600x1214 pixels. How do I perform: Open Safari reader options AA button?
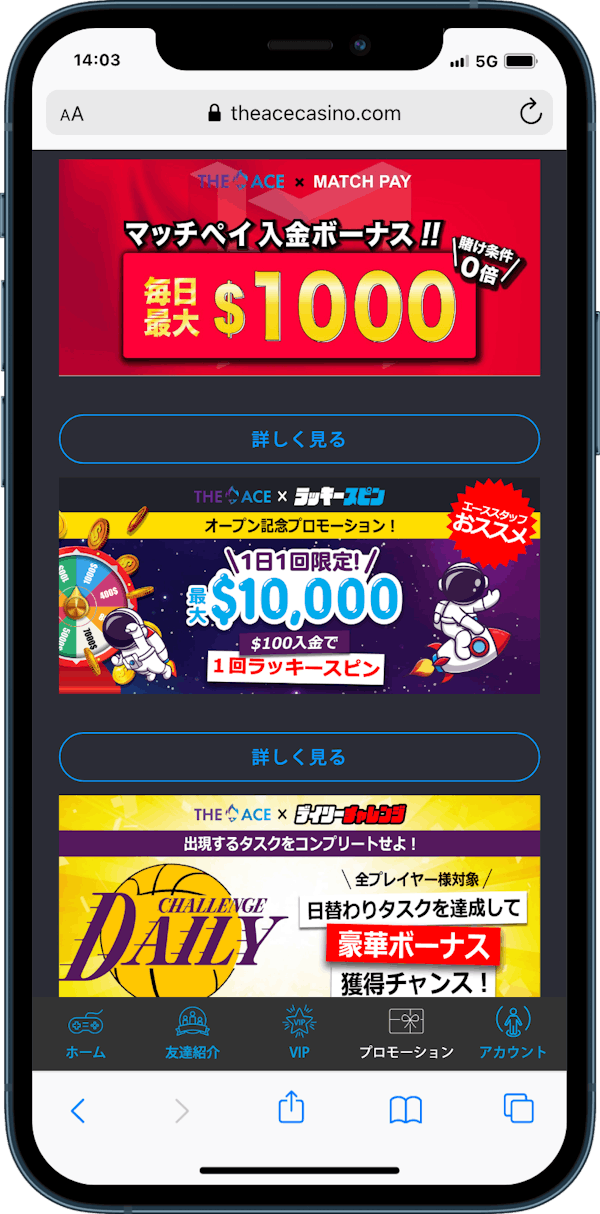coord(72,113)
